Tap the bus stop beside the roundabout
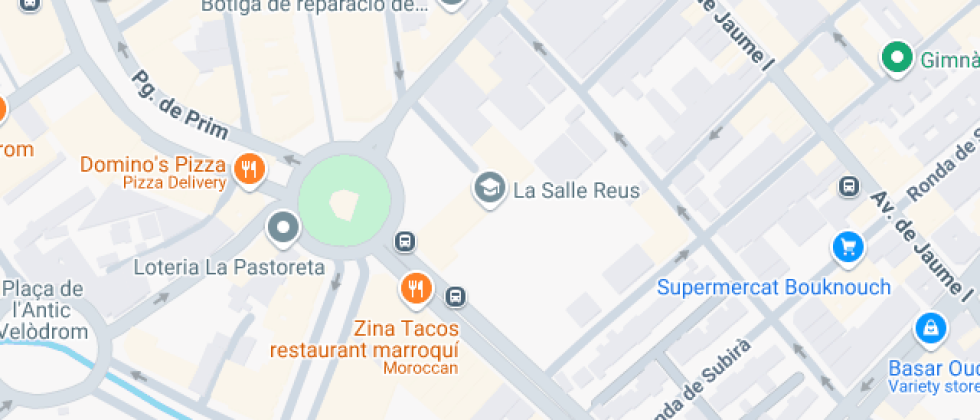Screen dimensions: 980x420 point(405,241)
